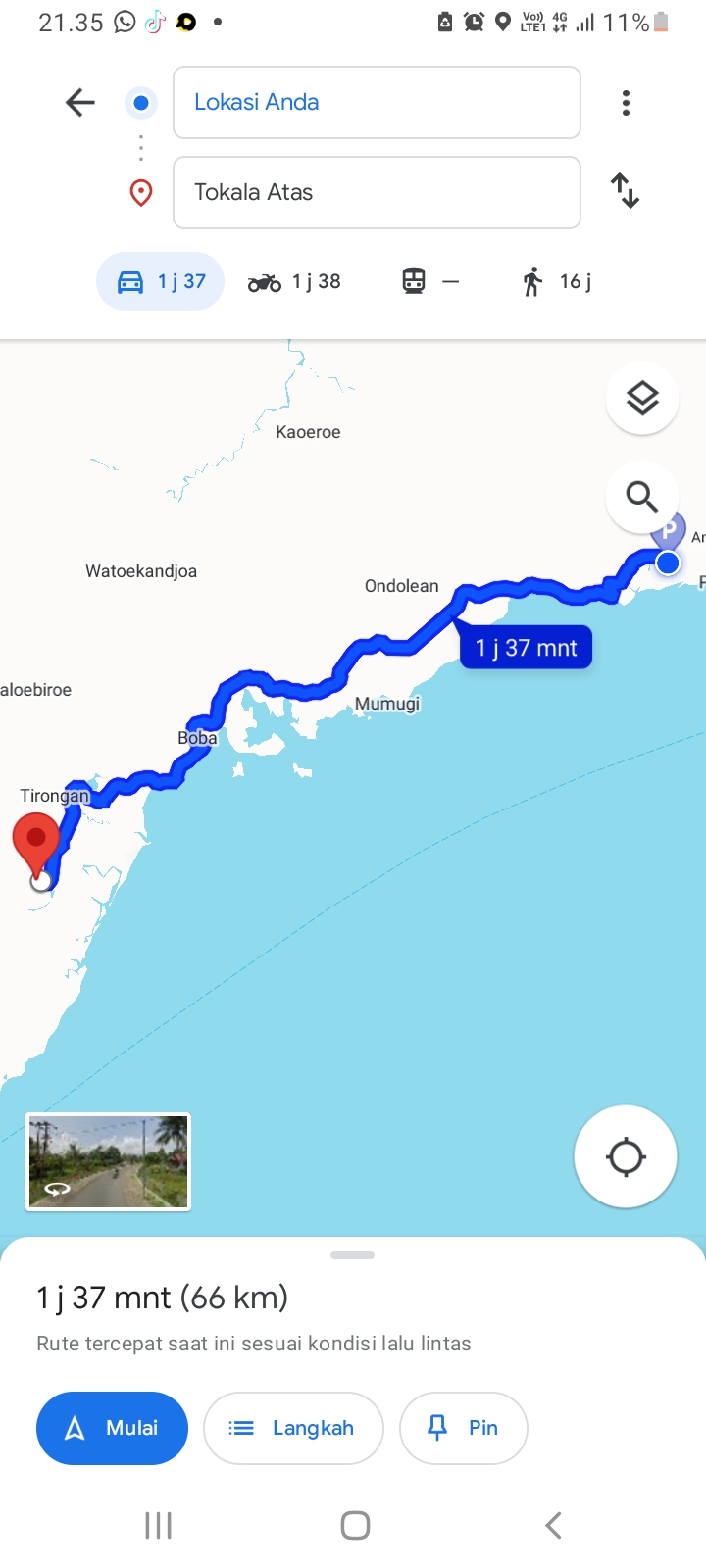The image size is (706, 1568).
Task: View the route steps via Langkah
Action: 293,1428
